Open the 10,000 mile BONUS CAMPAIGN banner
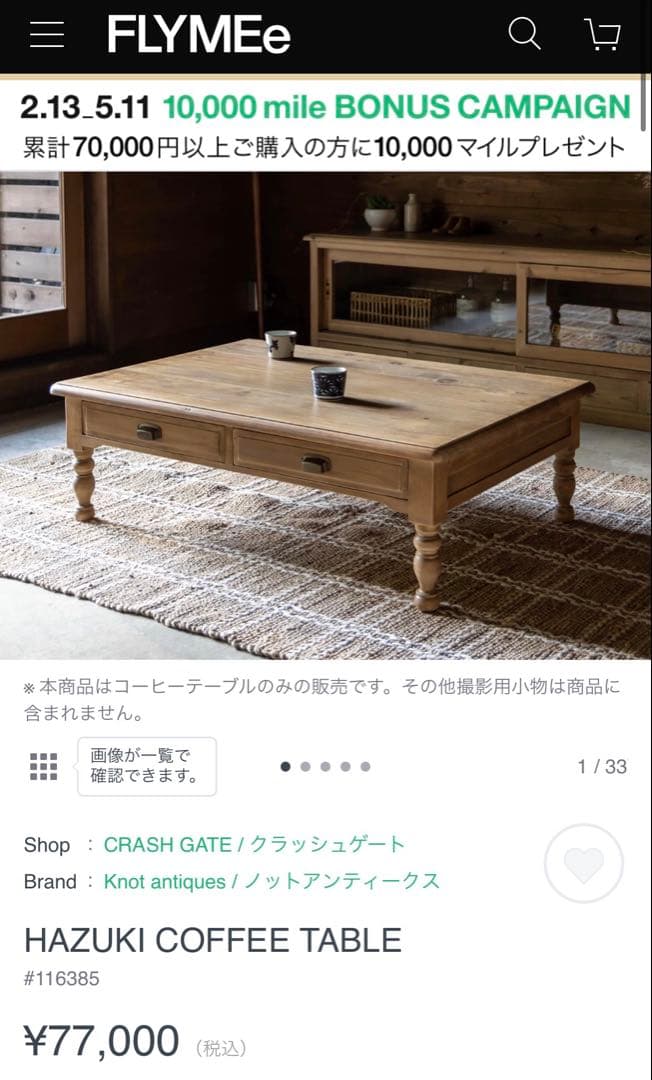 [326, 126]
